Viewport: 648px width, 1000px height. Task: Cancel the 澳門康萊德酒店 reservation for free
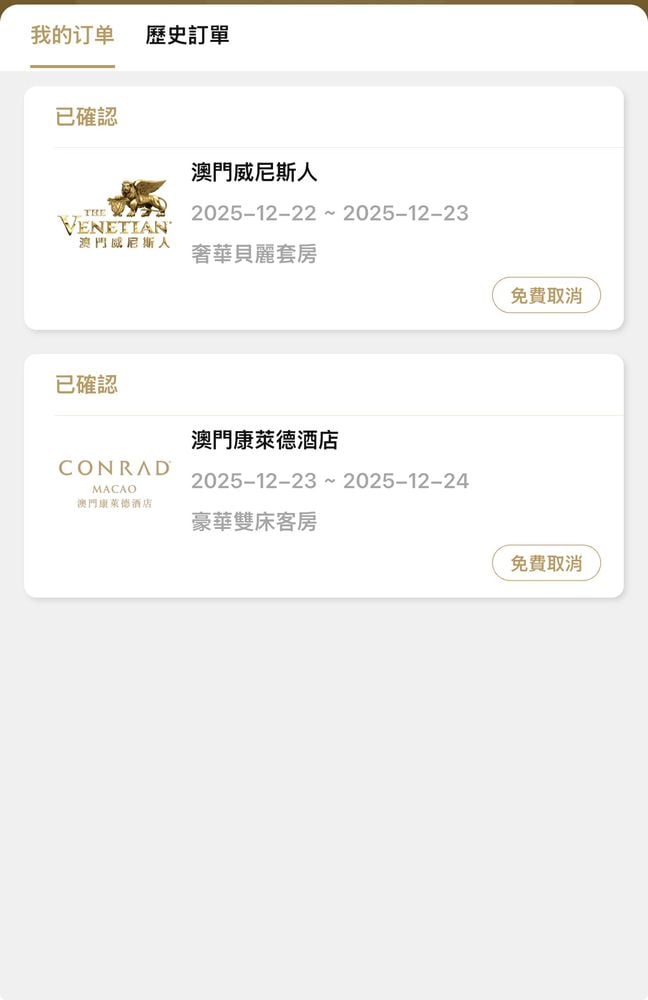(x=546, y=563)
